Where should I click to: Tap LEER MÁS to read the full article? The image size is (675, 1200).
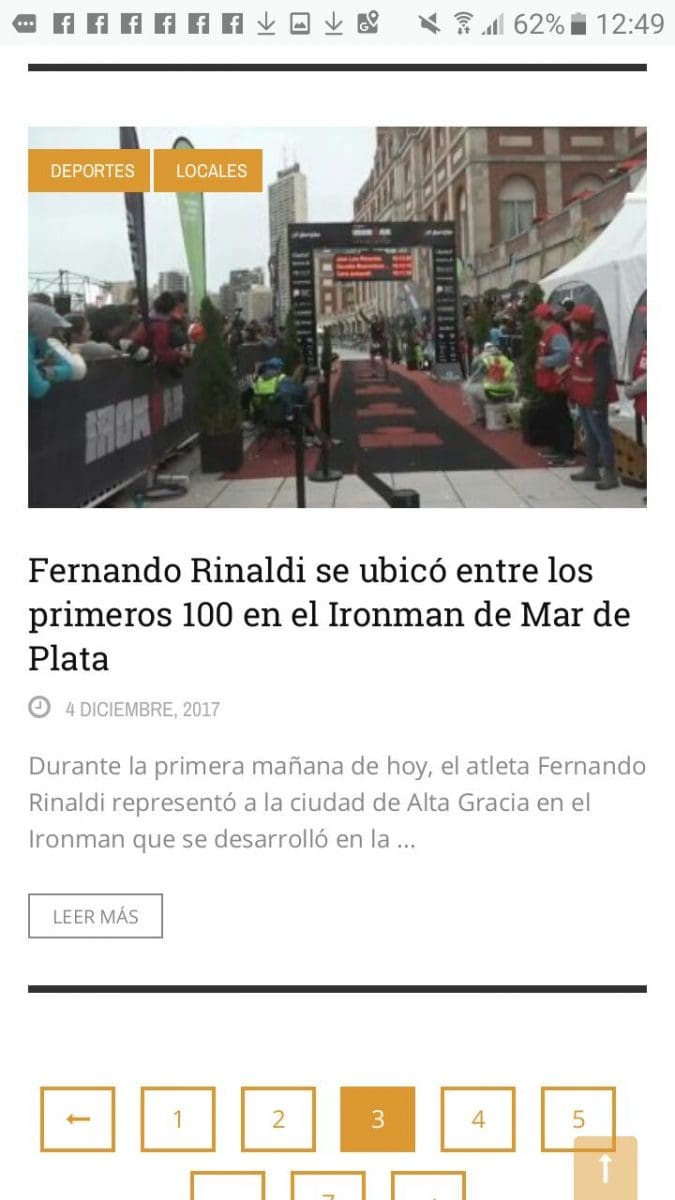(x=95, y=916)
